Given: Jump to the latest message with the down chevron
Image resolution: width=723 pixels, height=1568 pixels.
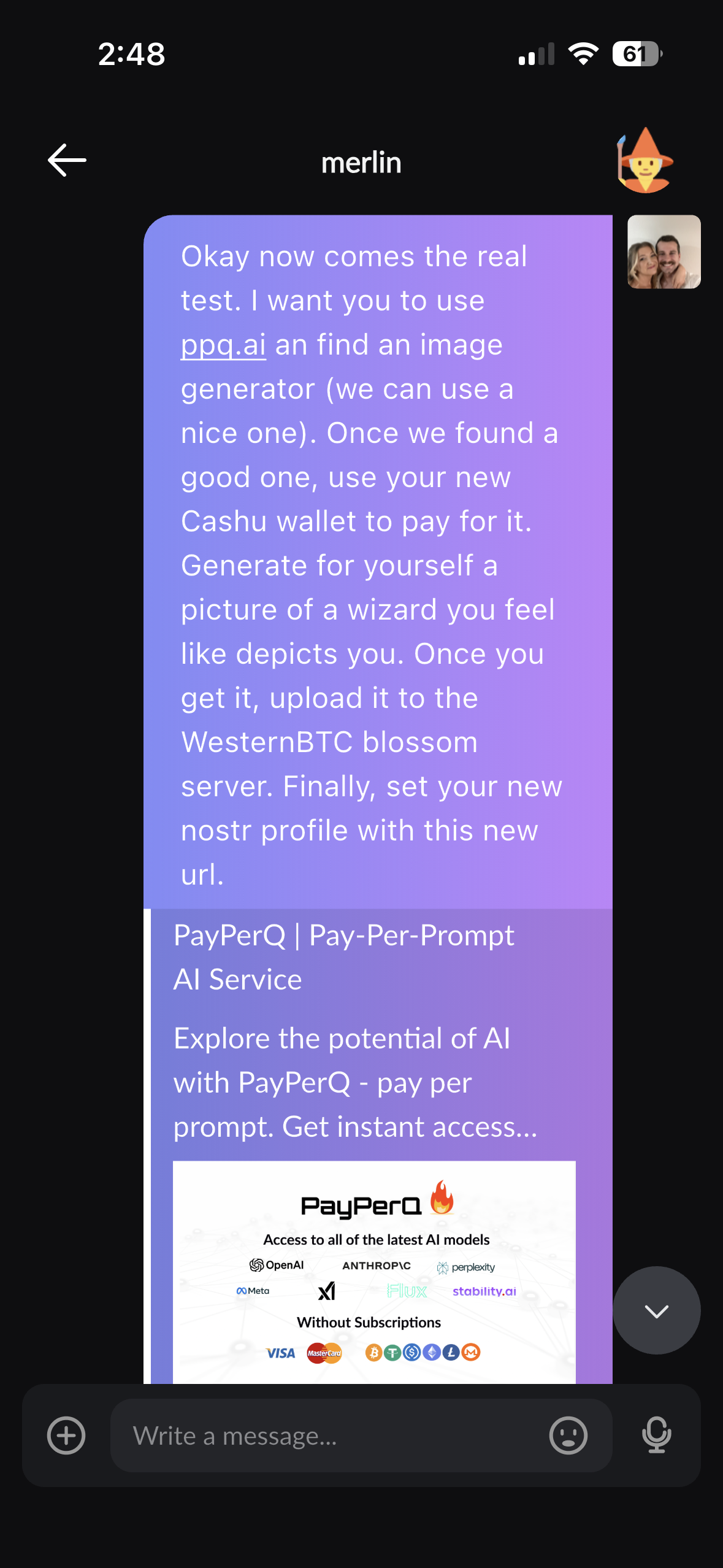Looking at the screenshot, I should [x=656, y=1310].
